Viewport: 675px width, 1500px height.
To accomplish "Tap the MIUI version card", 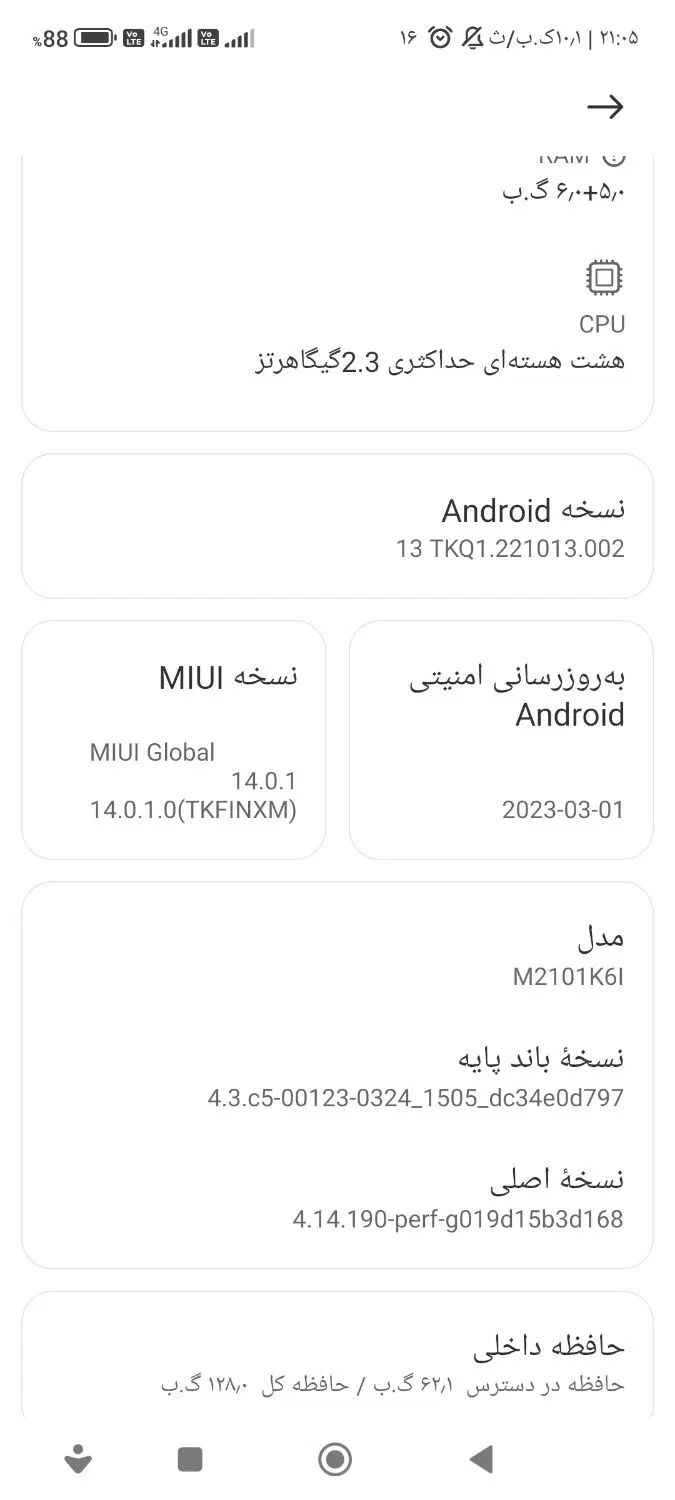I will 174,740.
